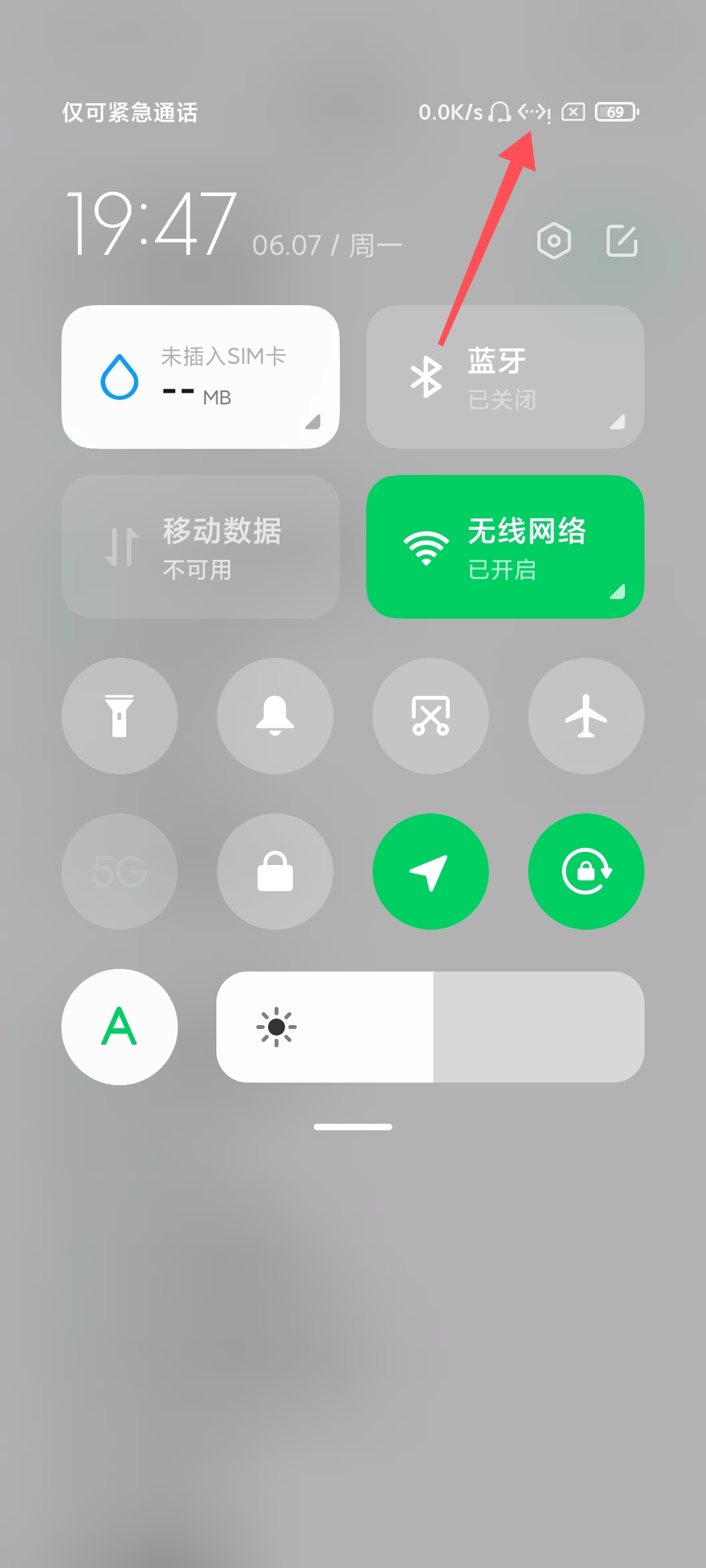
Task: Turn on the flashlight
Action: click(x=120, y=716)
